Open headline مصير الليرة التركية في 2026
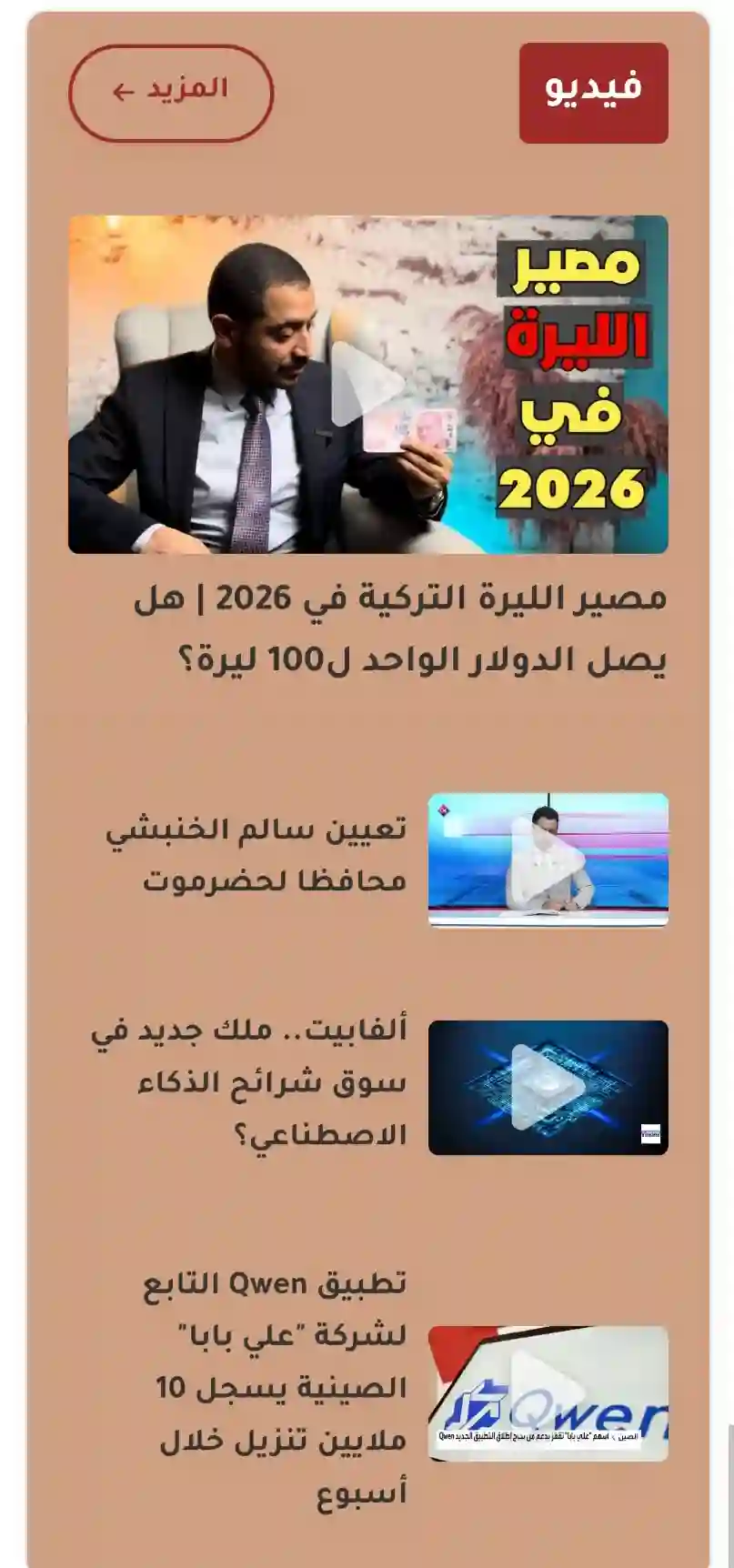The image size is (734, 1568). coord(400,629)
